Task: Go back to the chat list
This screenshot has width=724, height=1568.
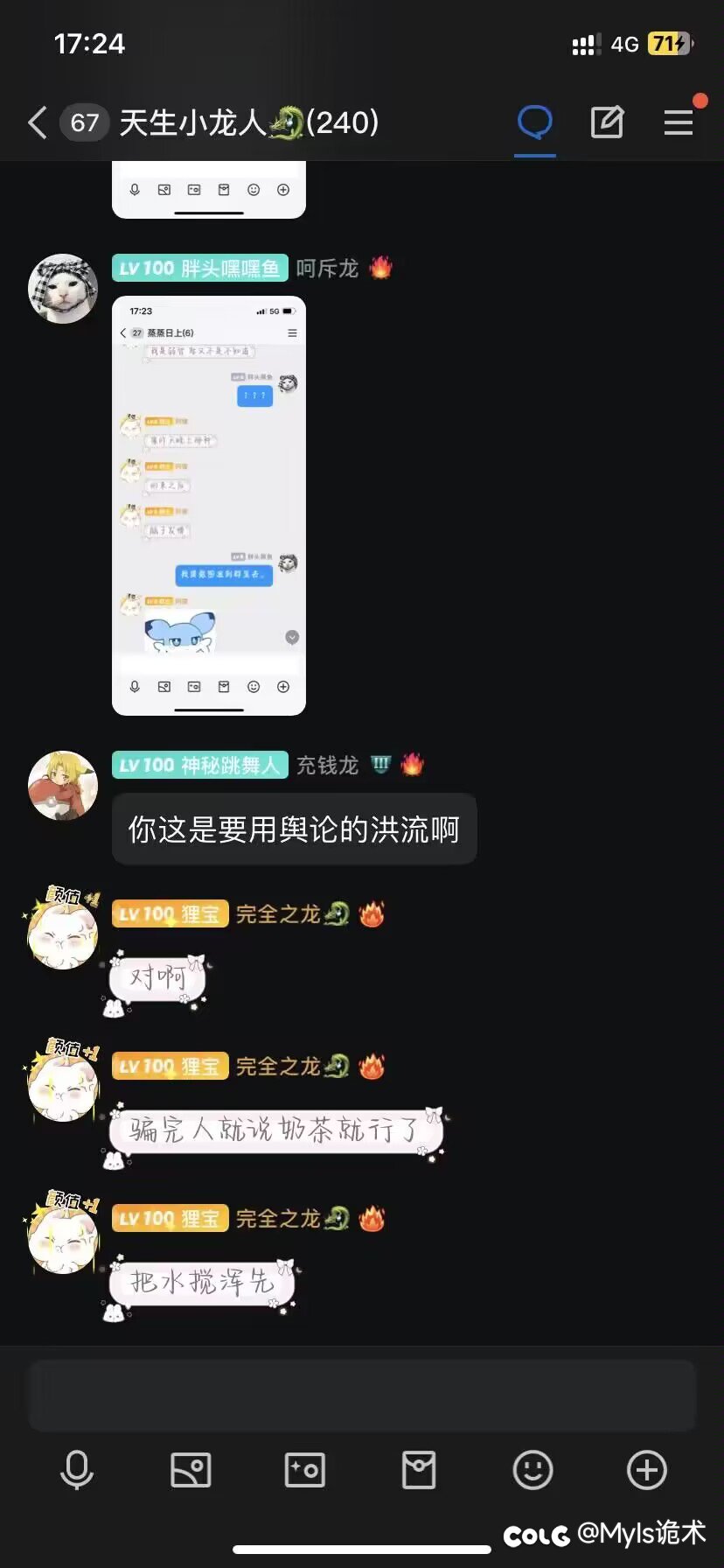Action: click(38, 122)
